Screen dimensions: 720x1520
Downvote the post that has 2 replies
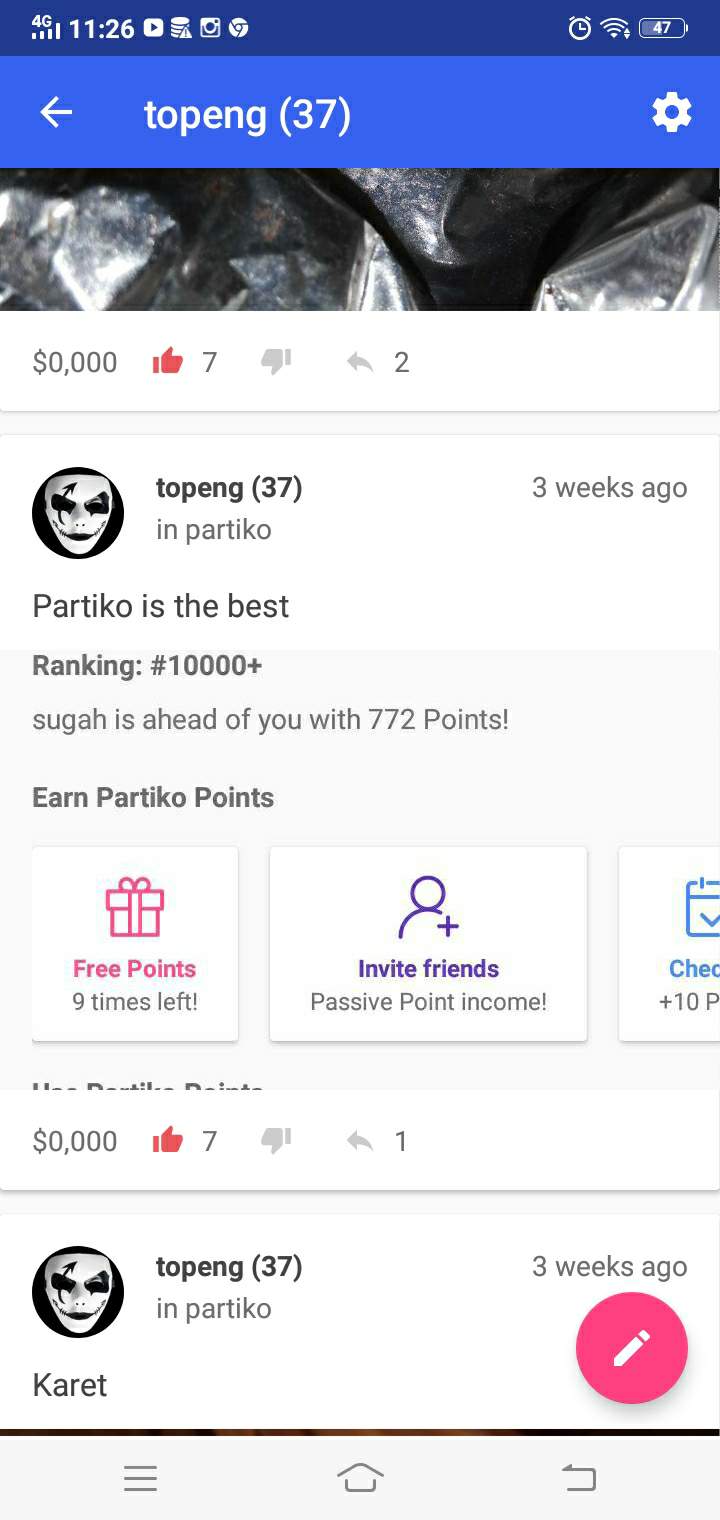tap(276, 362)
